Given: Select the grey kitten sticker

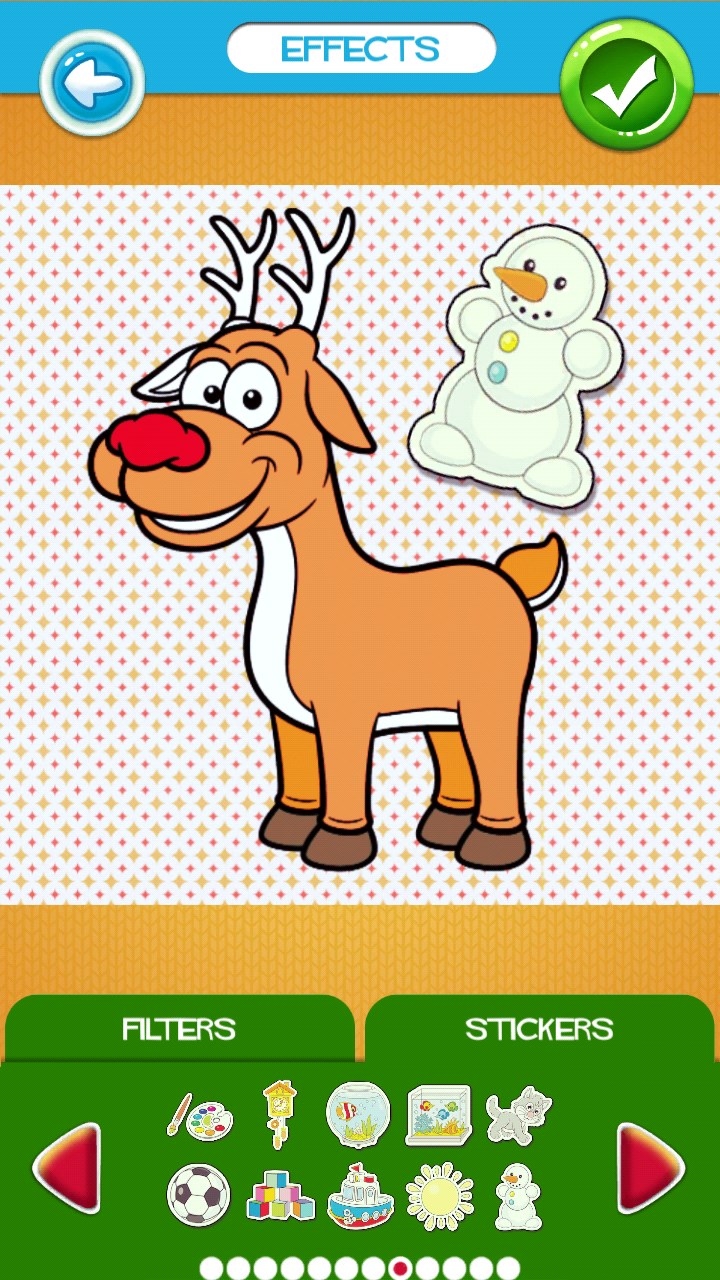Looking at the screenshot, I should point(518,1116).
